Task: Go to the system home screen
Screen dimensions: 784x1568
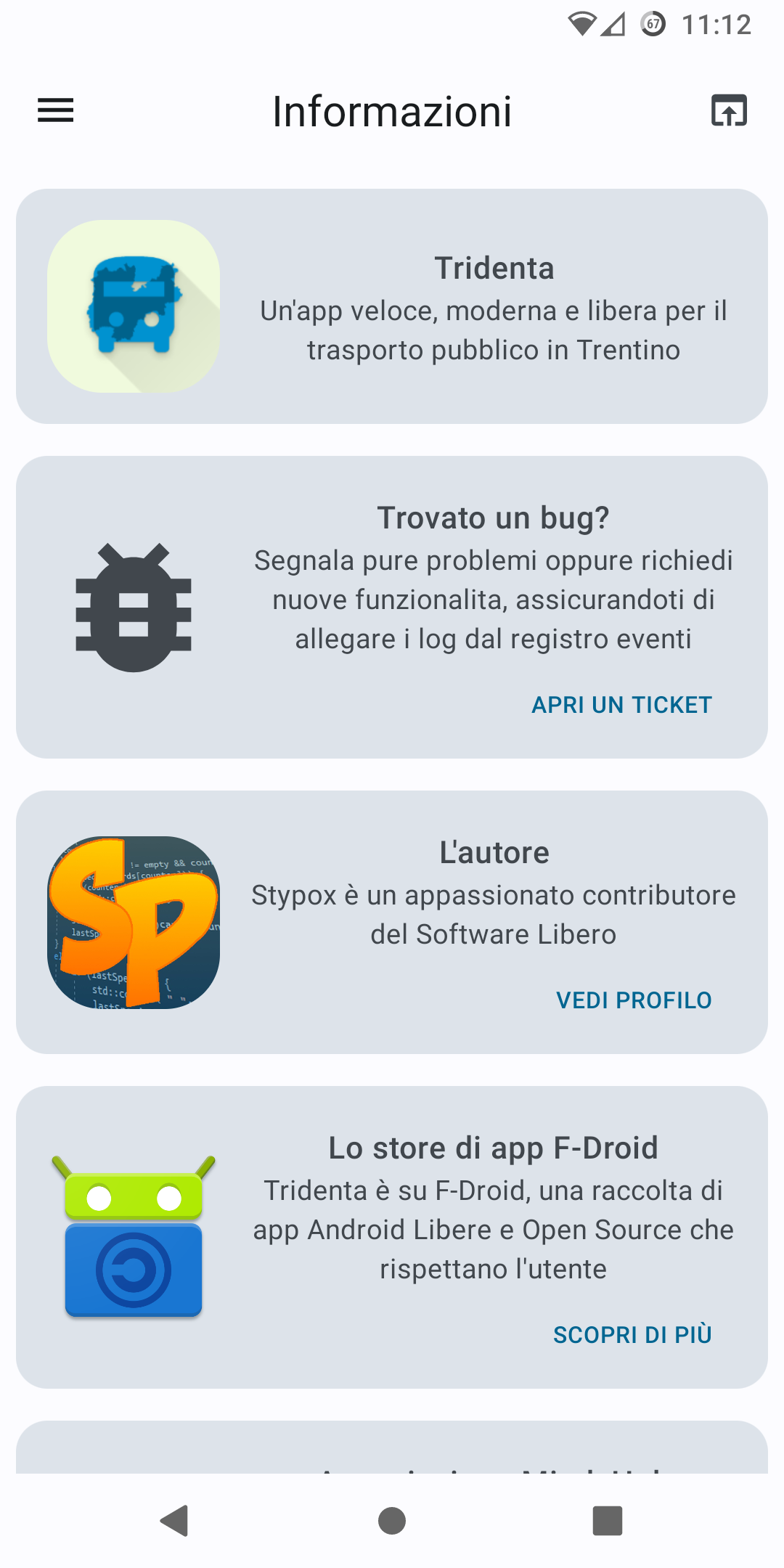Action: coord(392,1521)
